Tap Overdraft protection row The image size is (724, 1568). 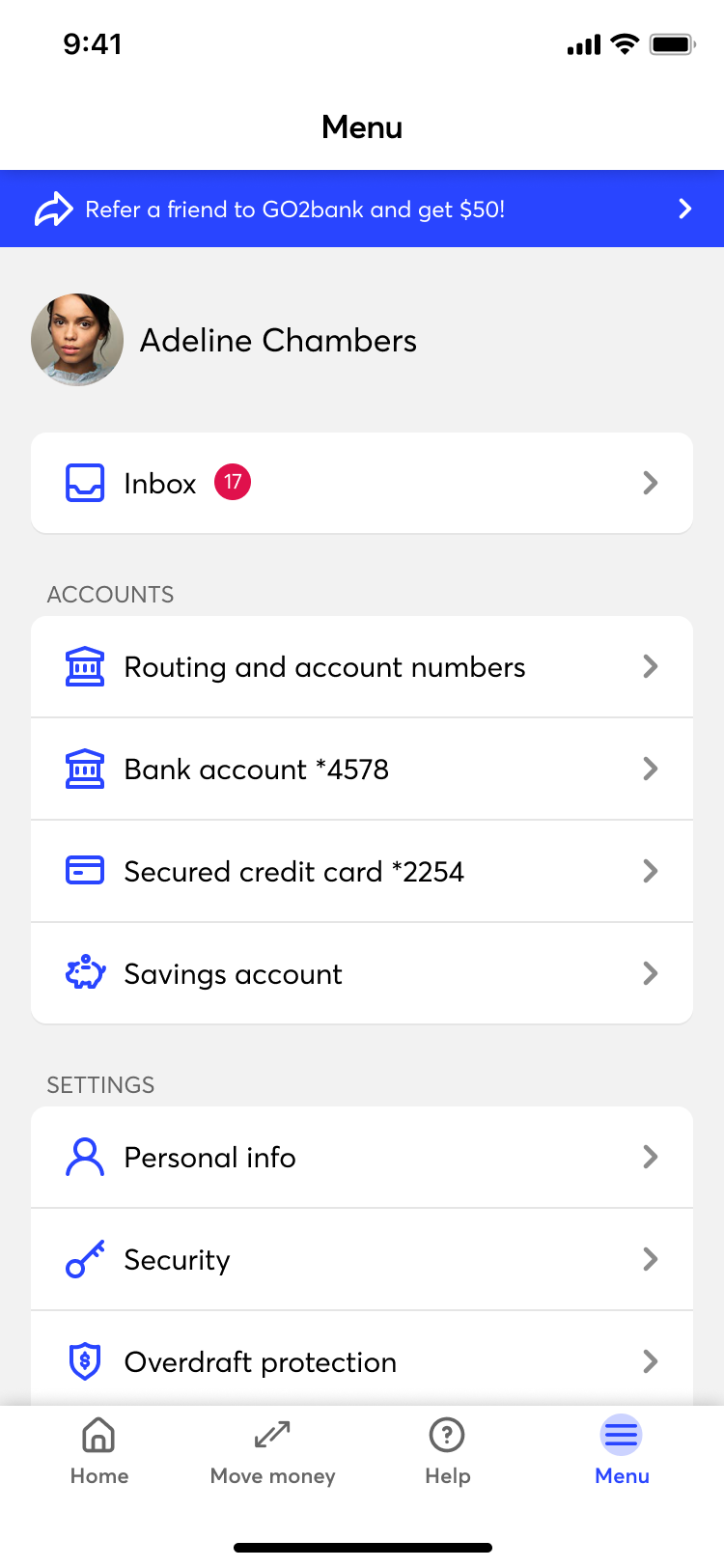(362, 1361)
